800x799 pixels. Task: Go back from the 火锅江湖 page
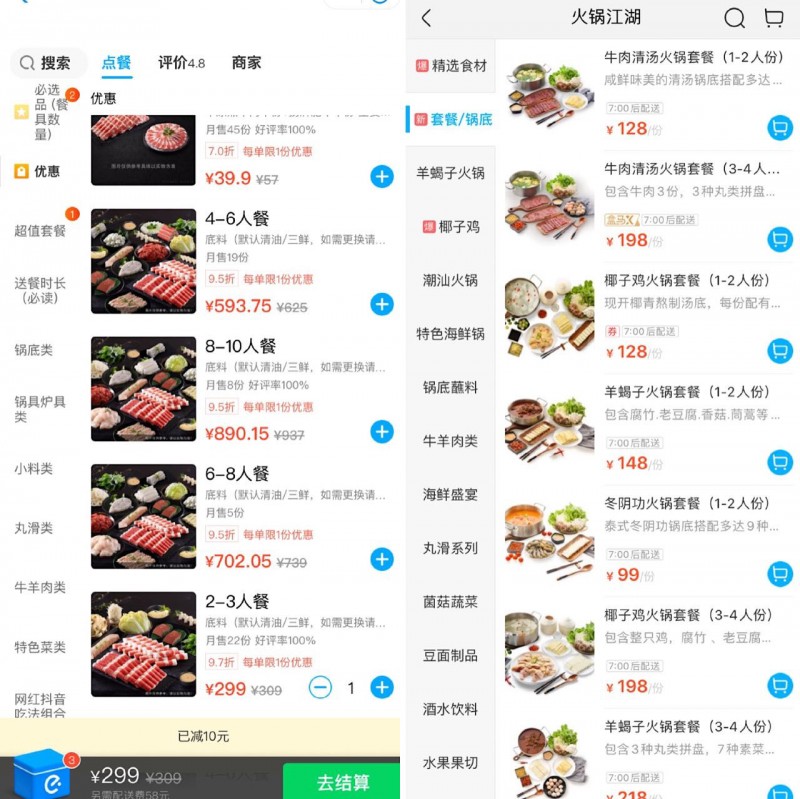(427, 18)
